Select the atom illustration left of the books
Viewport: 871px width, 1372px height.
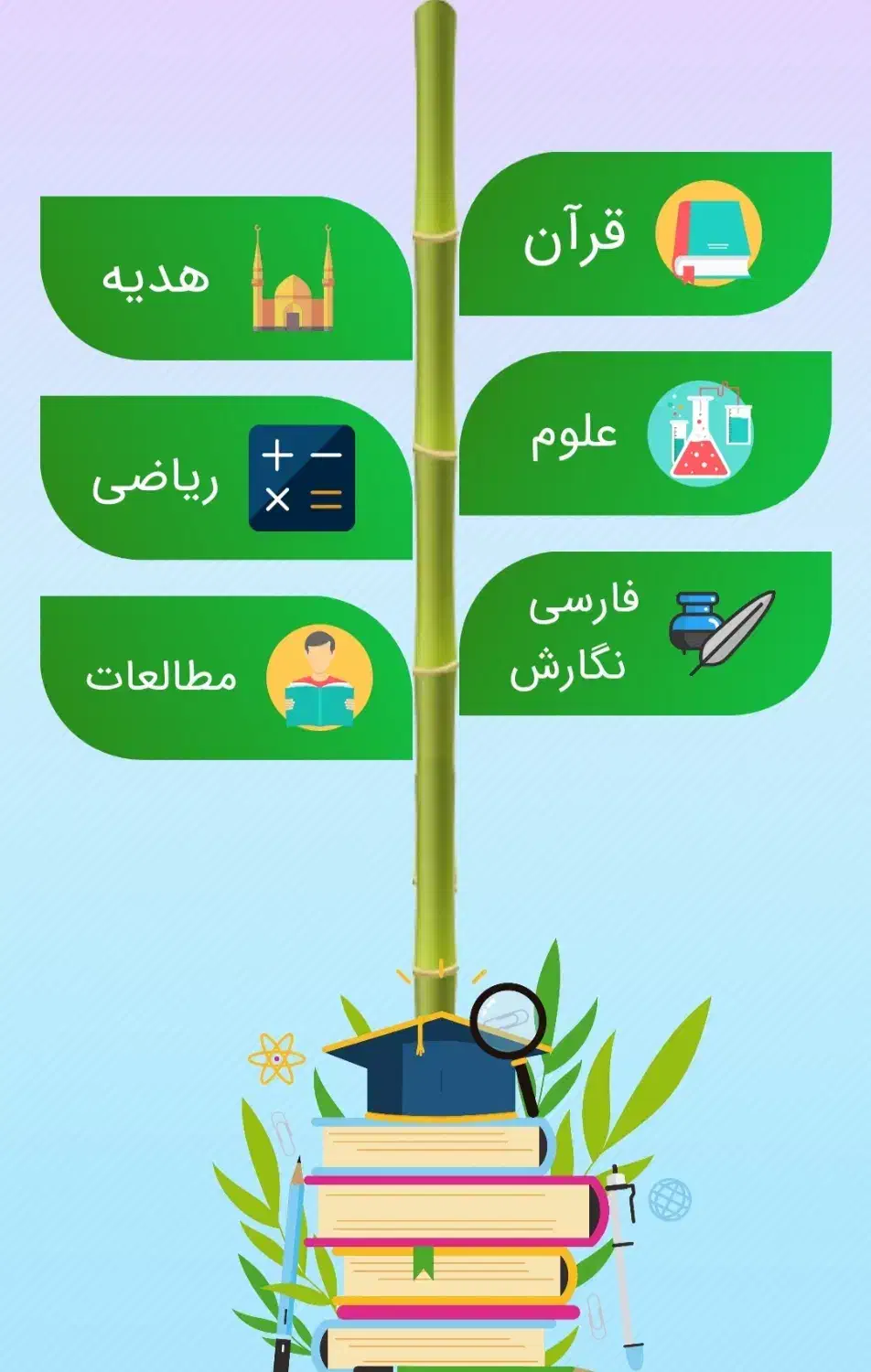click(x=274, y=1056)
